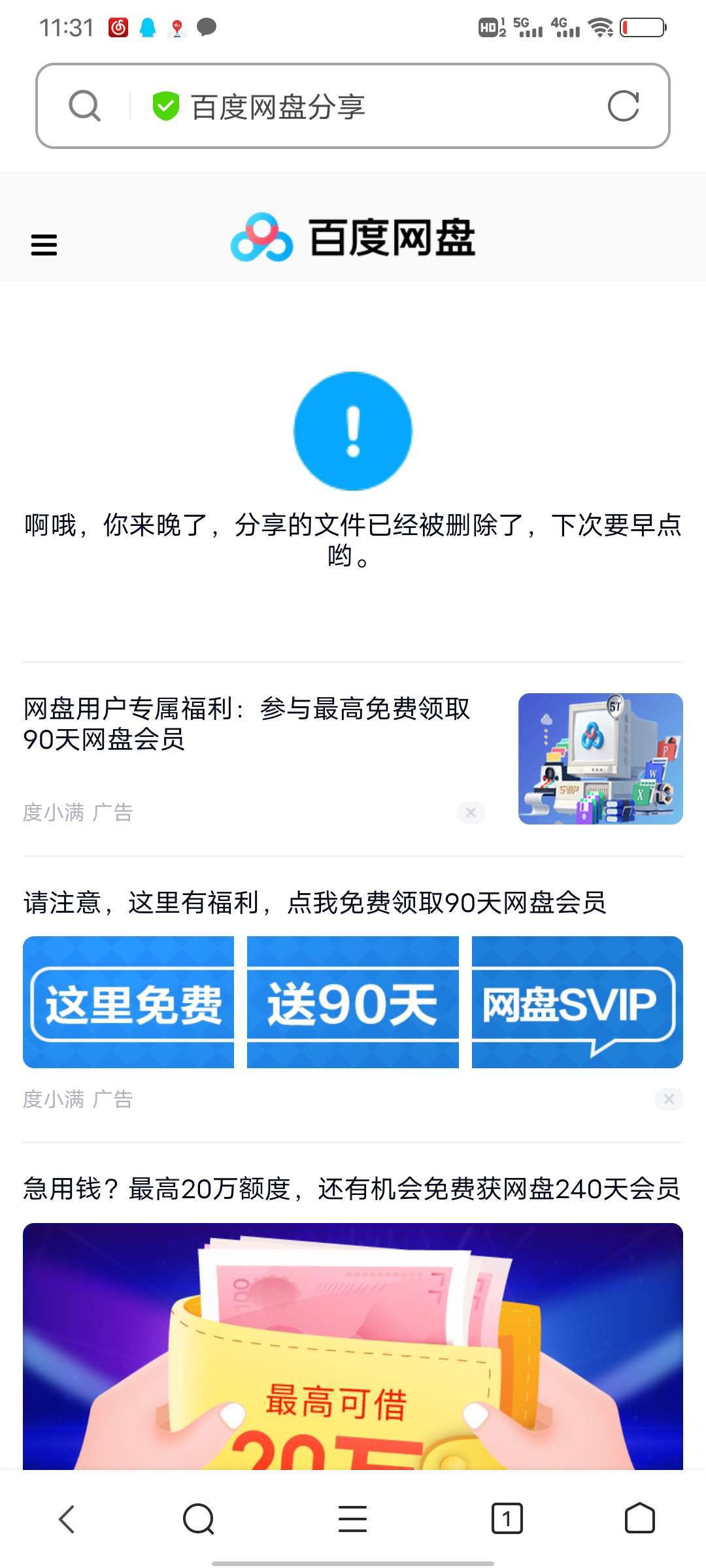Open the 网盘用户专属福利 90天会员 ad
Viewport: 706px width, 1568px height.
coord(247,724)
